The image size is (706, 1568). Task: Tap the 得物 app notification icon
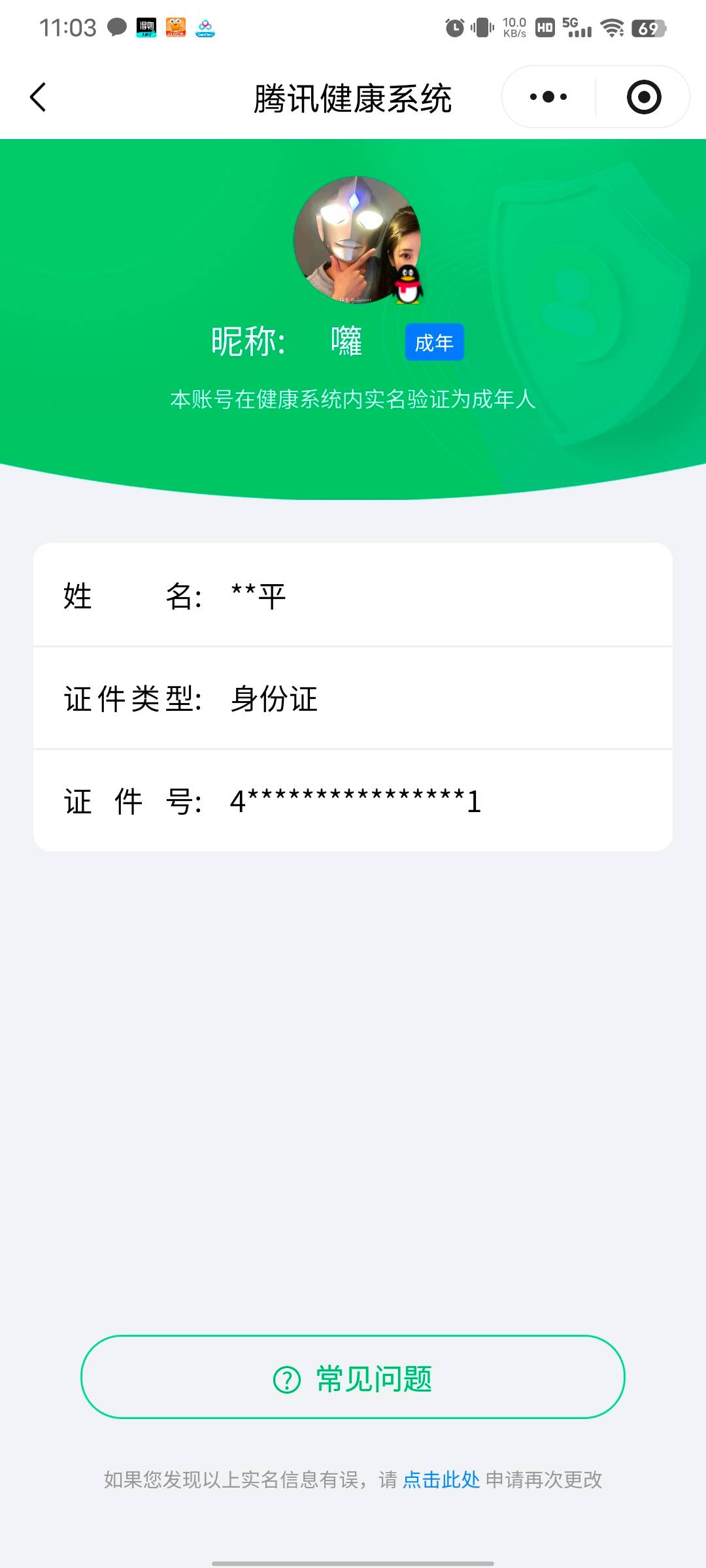[x=146, y=27]
